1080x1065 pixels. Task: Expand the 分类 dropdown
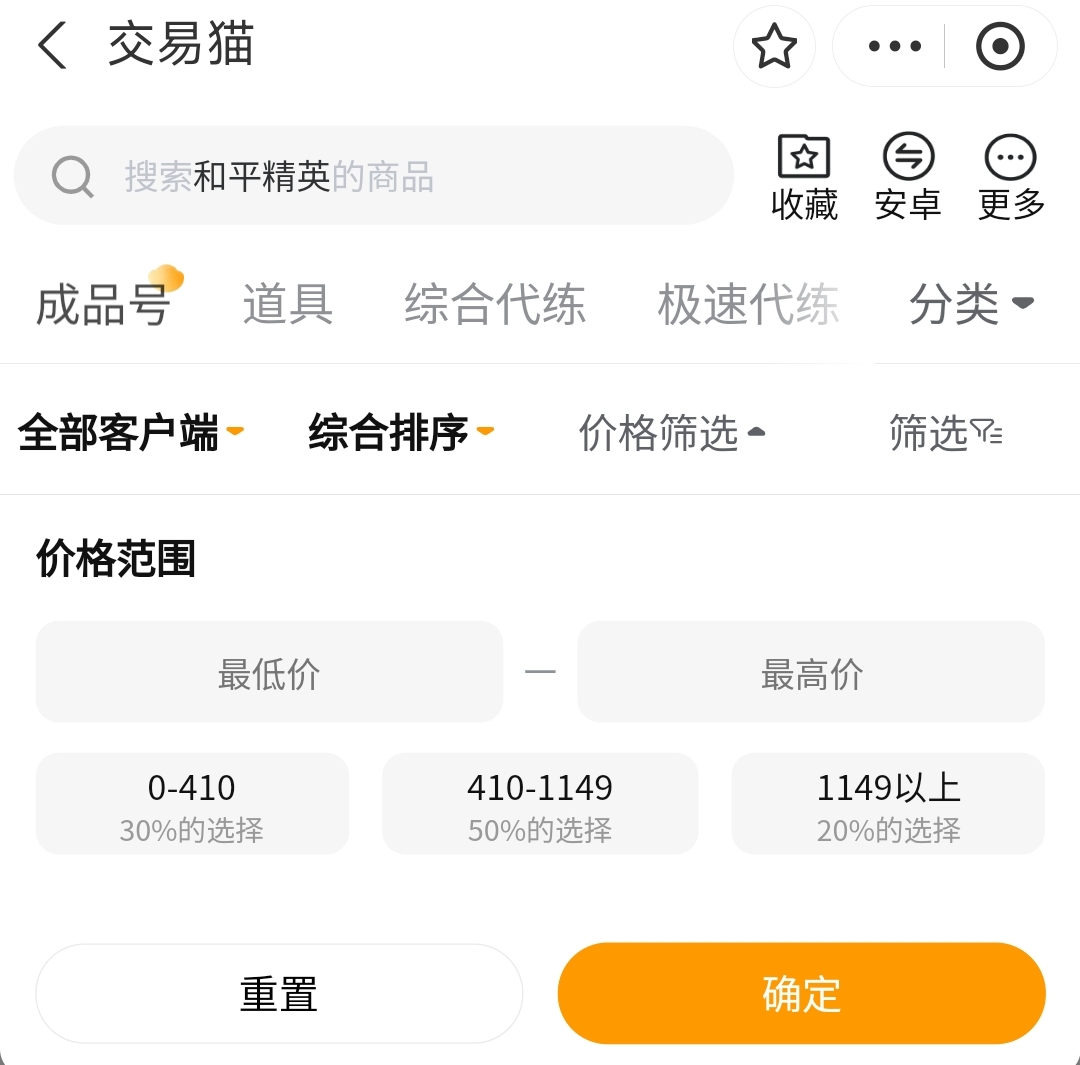[x=970, y=304]
